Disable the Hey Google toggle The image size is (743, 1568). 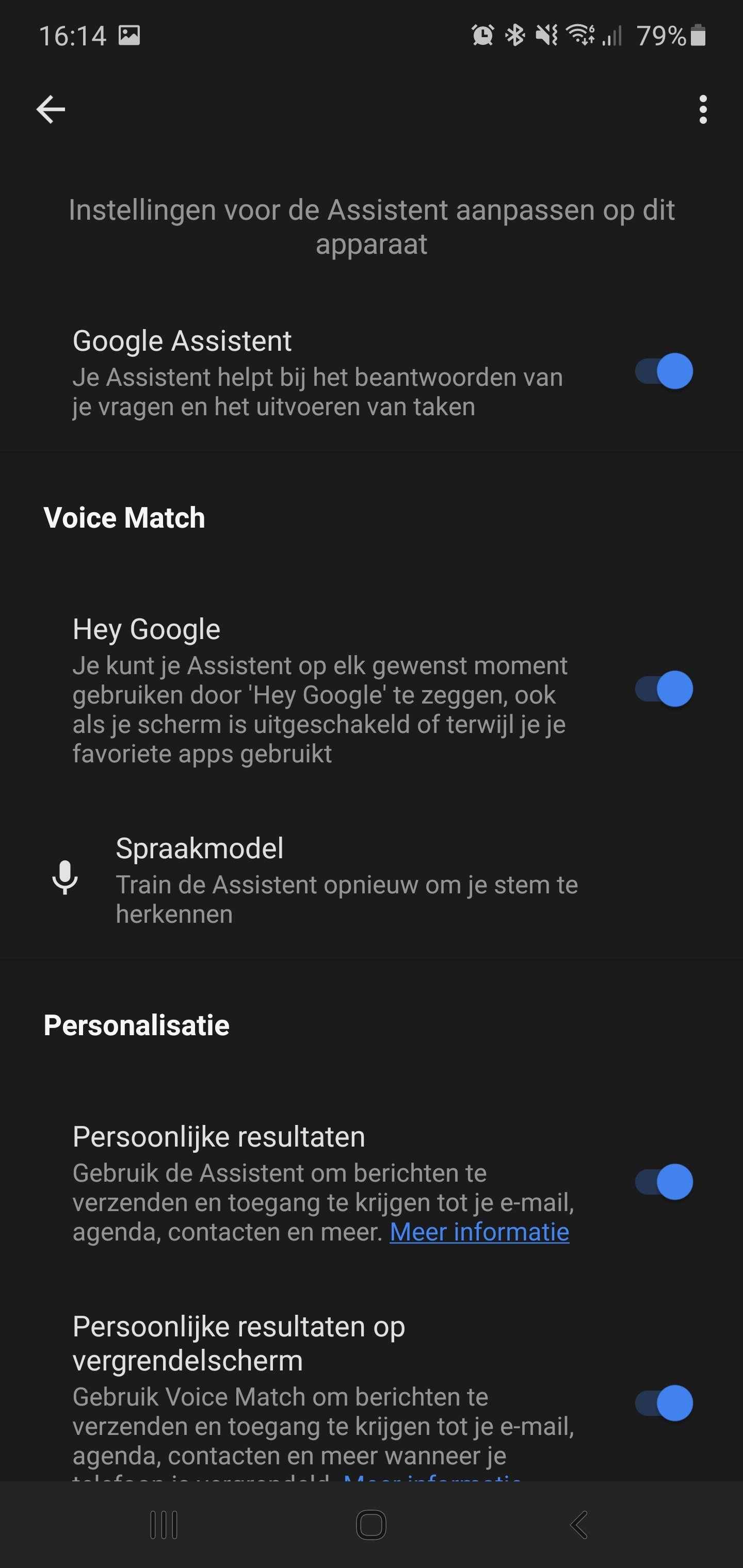[x=664, y=689]
